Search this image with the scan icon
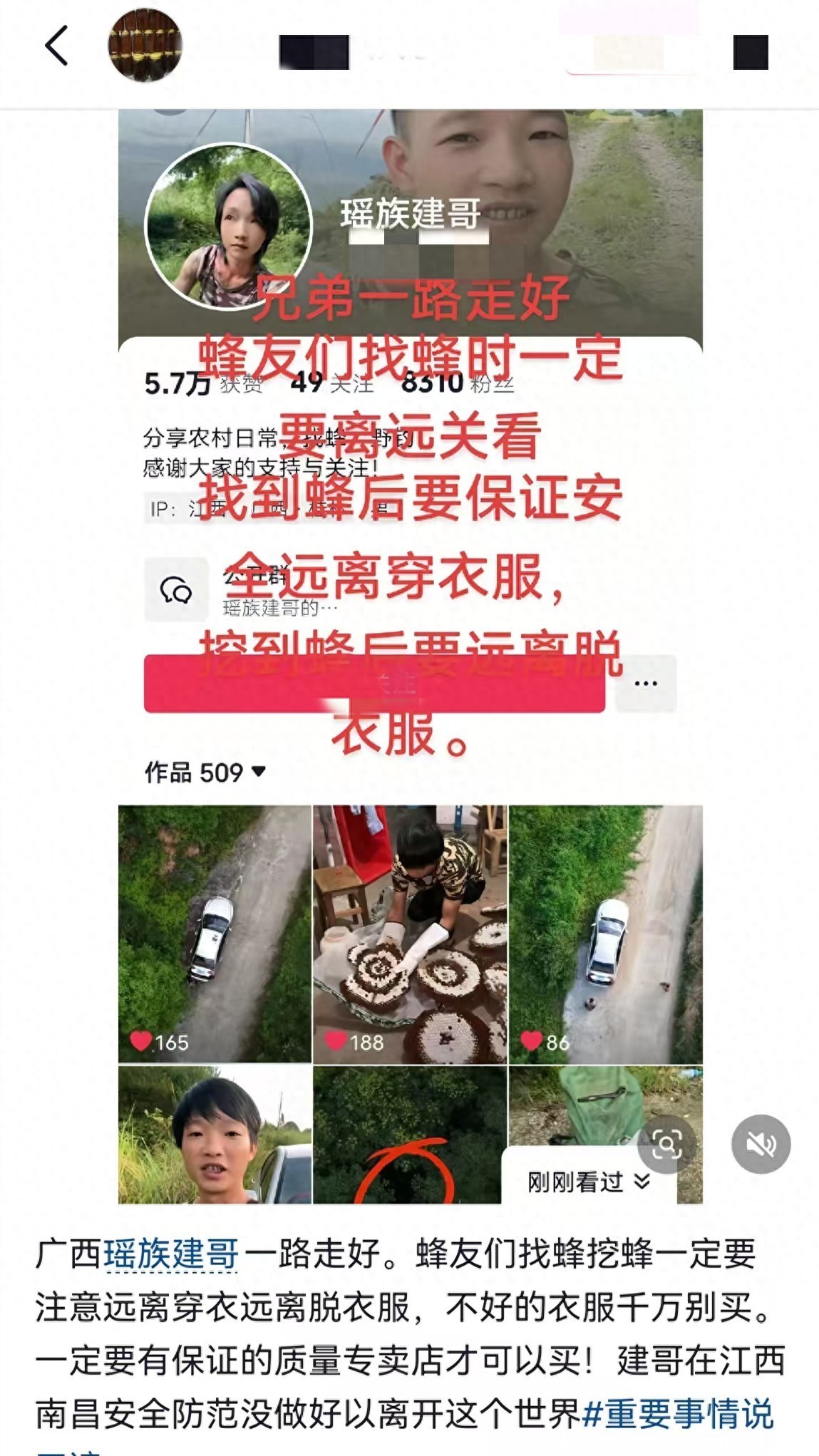Screen dimensions: 819x1456 (x=666, y=1144)
